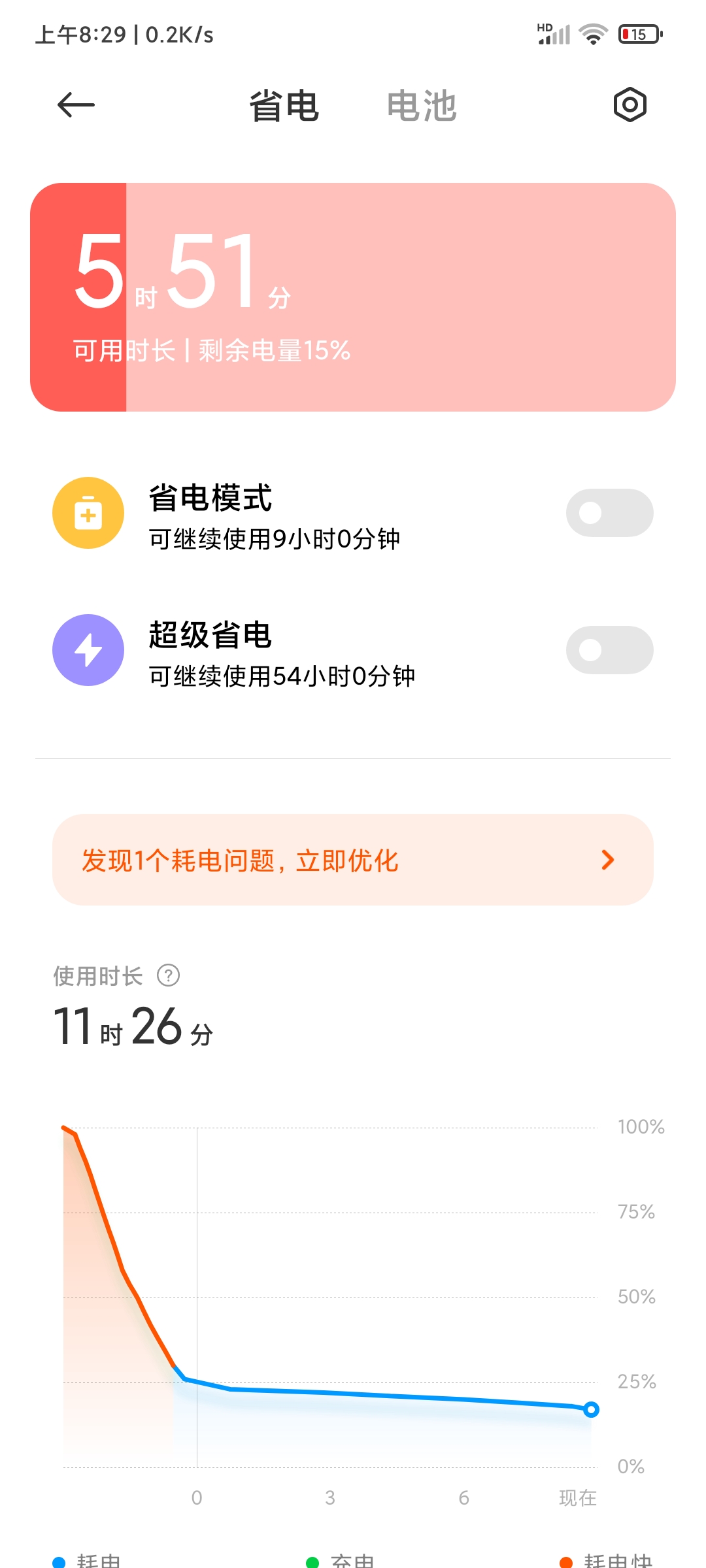Screen dimensions: 706x1568
Task: Tap the help icon next to 使用时长
Action: 169,975
